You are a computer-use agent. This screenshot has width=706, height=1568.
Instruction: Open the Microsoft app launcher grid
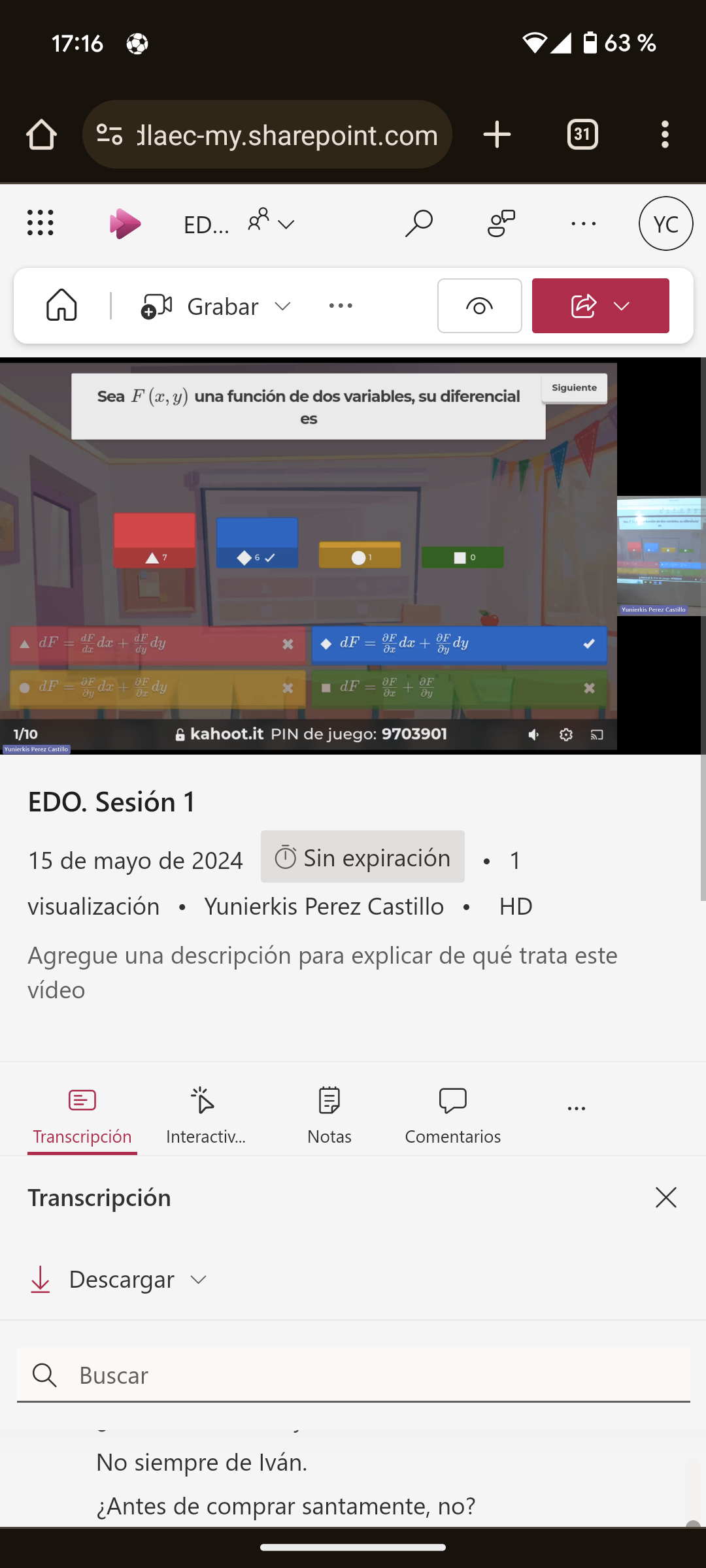pos(41,223)
